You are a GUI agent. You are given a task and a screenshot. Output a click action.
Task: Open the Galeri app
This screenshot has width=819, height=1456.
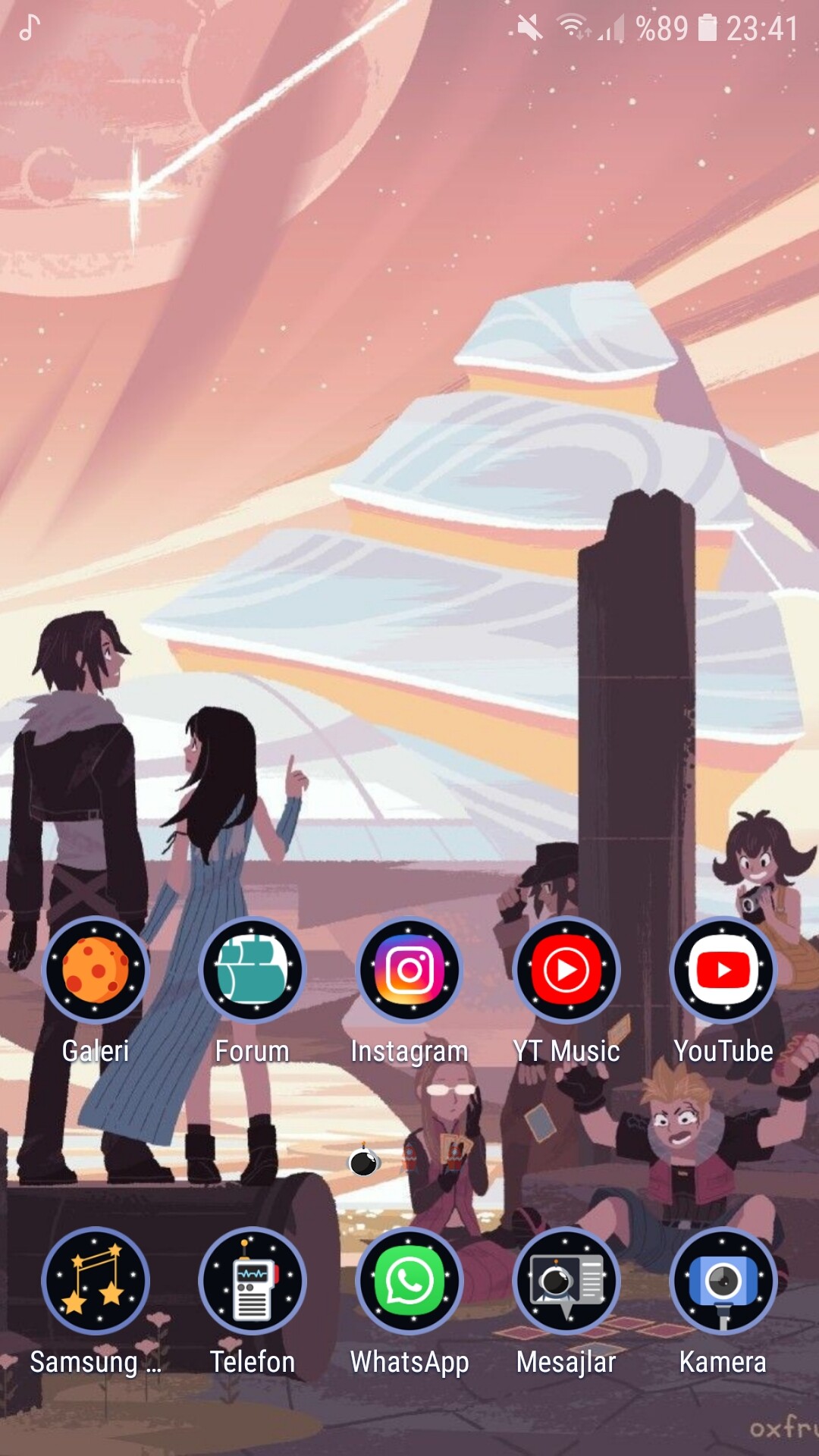[96, 970]
